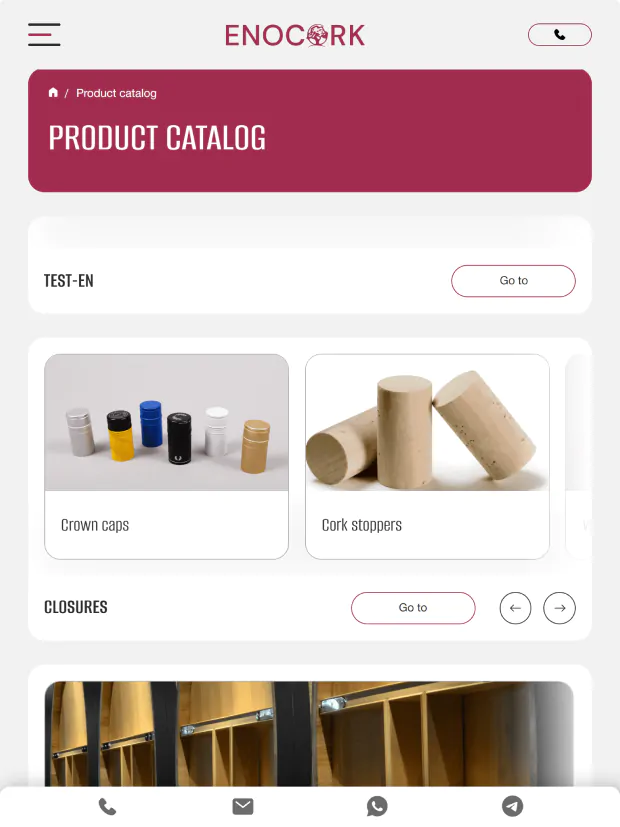This screenshot has width=620, height=827.
Task: Send an email via envelope icon
Action: pos(242,806)
